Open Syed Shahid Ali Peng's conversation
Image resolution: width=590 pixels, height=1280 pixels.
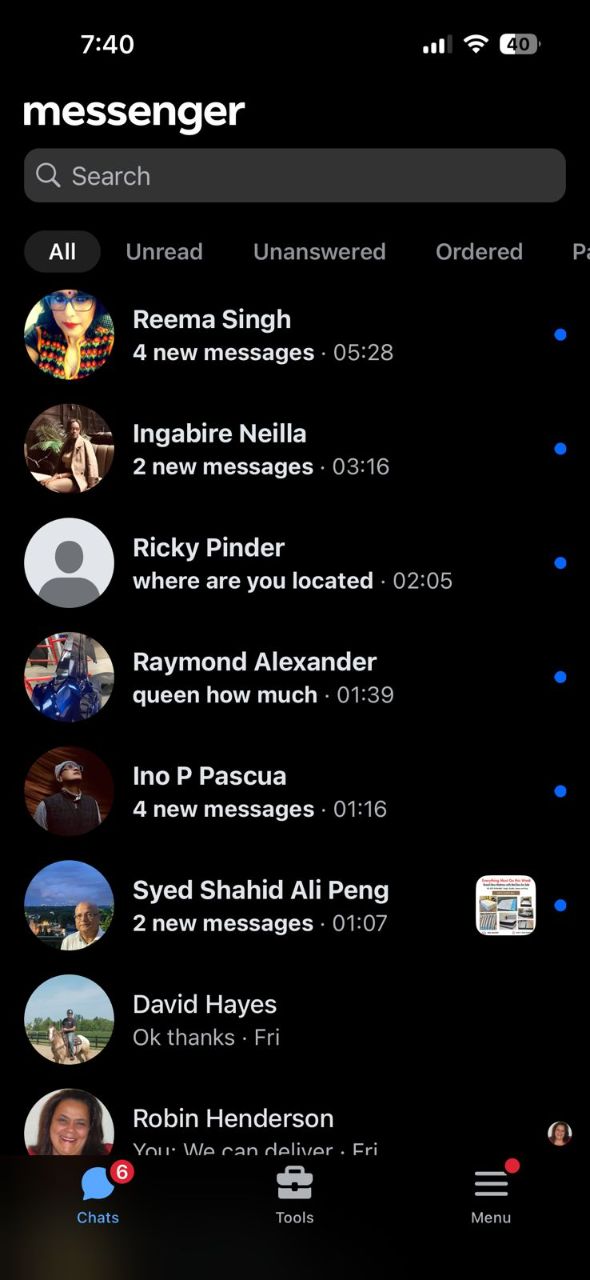[295, 905]
